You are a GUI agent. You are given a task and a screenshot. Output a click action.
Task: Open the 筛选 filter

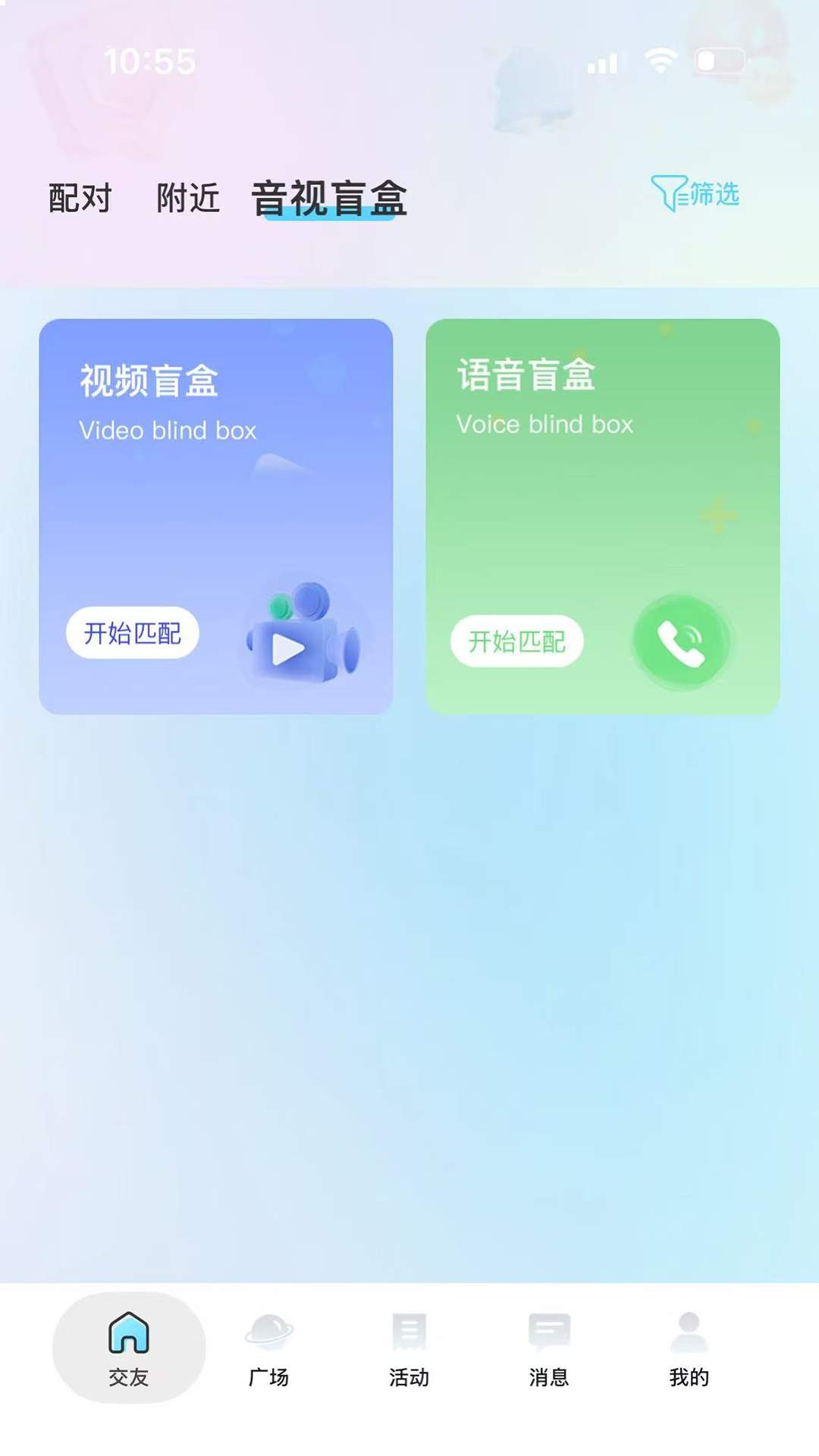click(695, 193)
